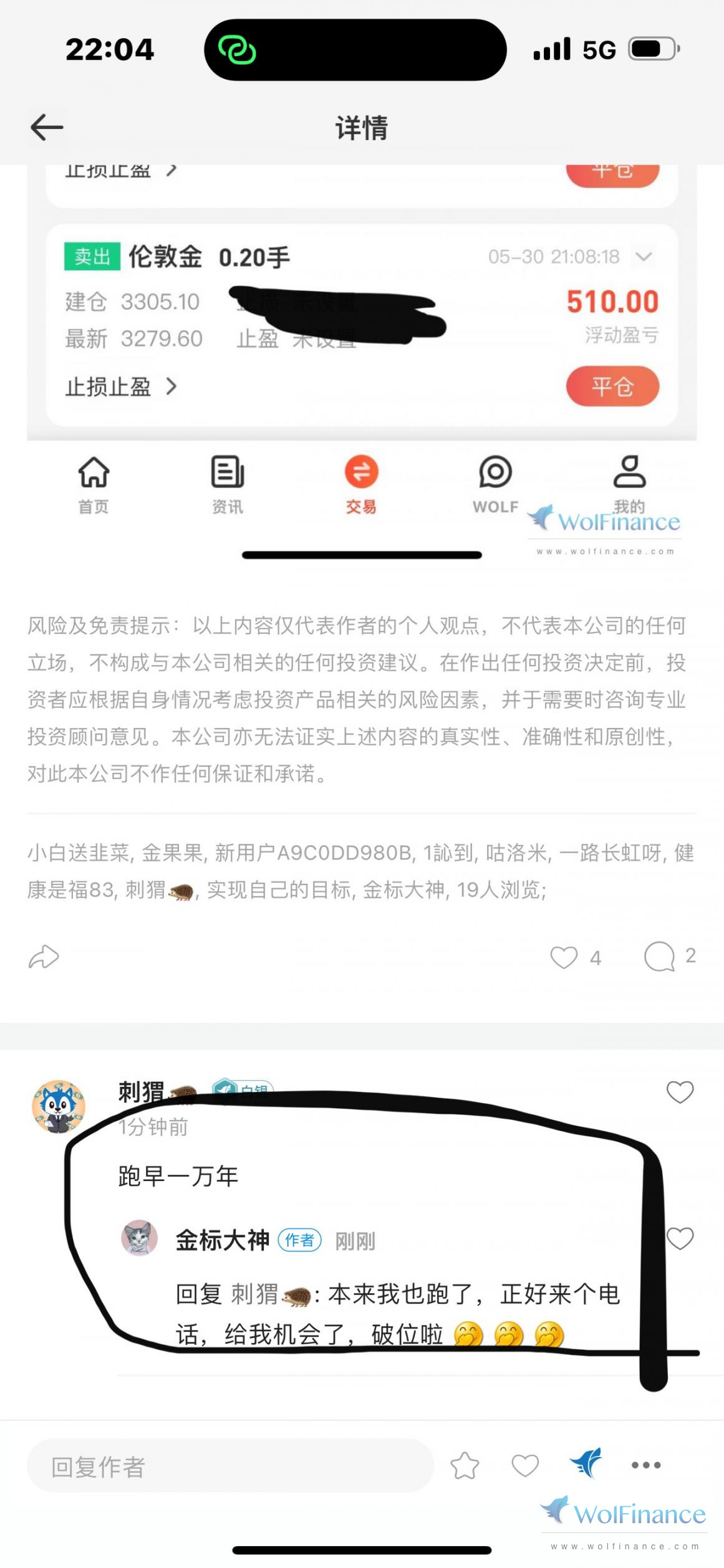
Task: Tap the blue wolf icon in the bottom bar
Action: coord(586,1463)
